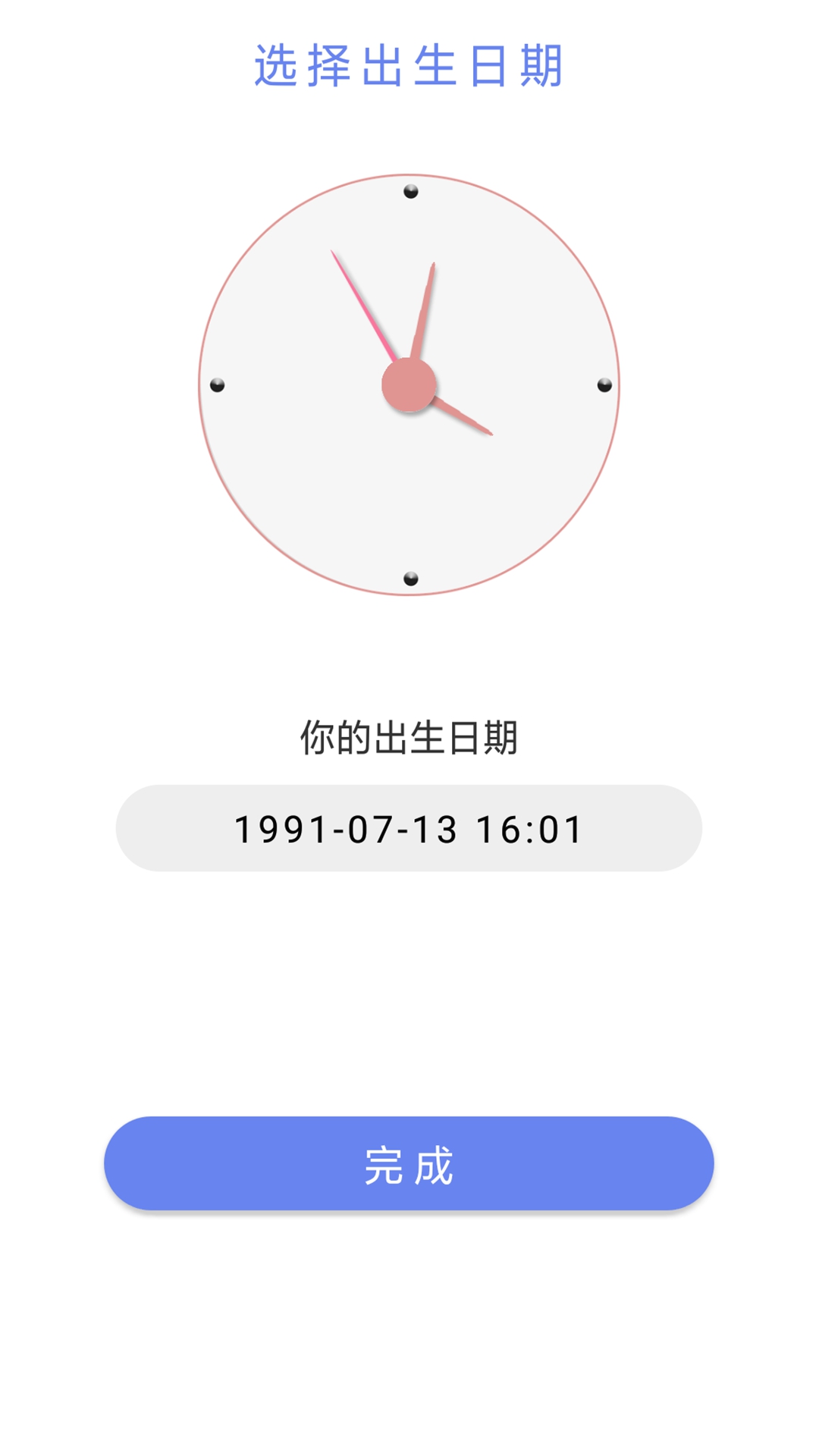Click the dot marker at the 6 o'clock position
819x1456 pixels.
pos(409,579)
